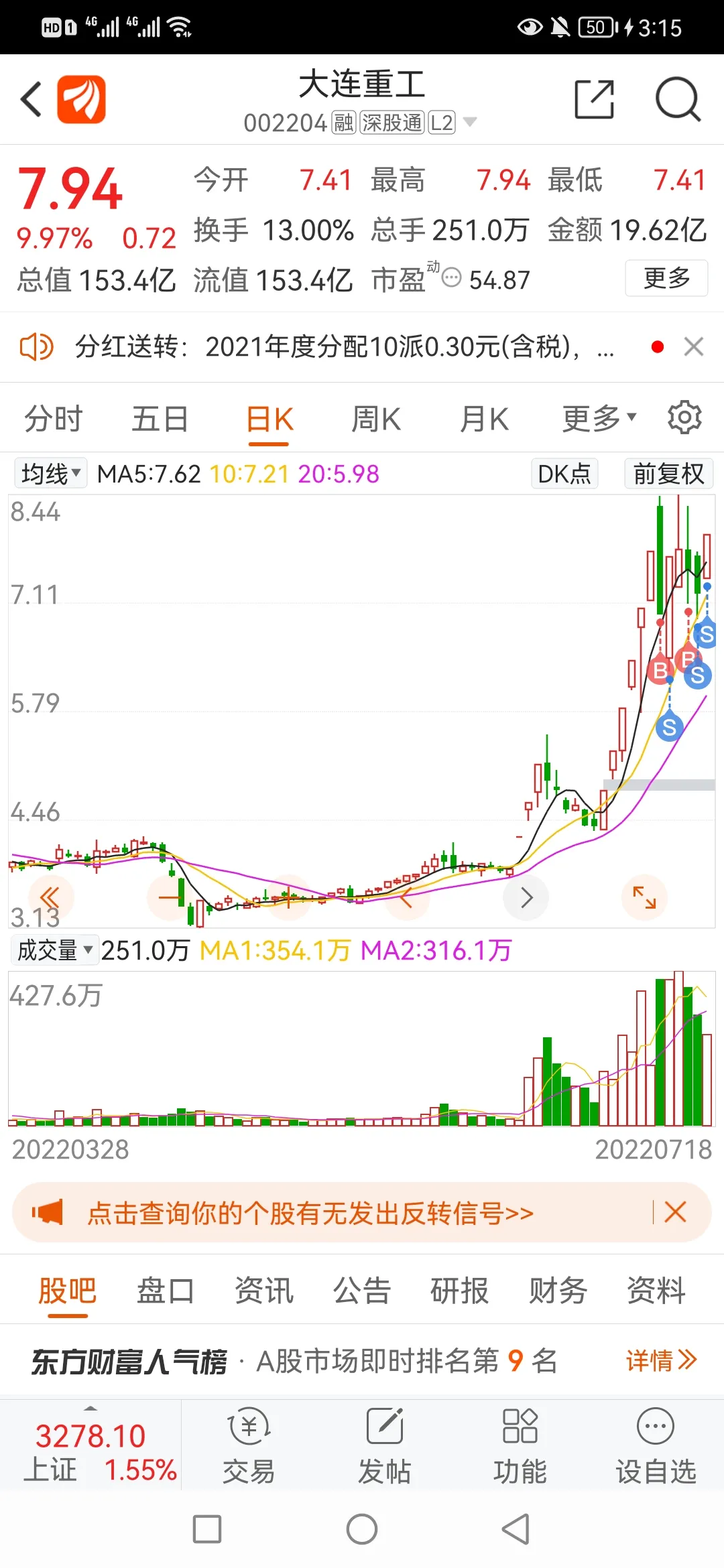This screenshot has width=724, height=1568.
Task: Open the 点击查询 reversal signal banner
Action: tap(310, 1212)
